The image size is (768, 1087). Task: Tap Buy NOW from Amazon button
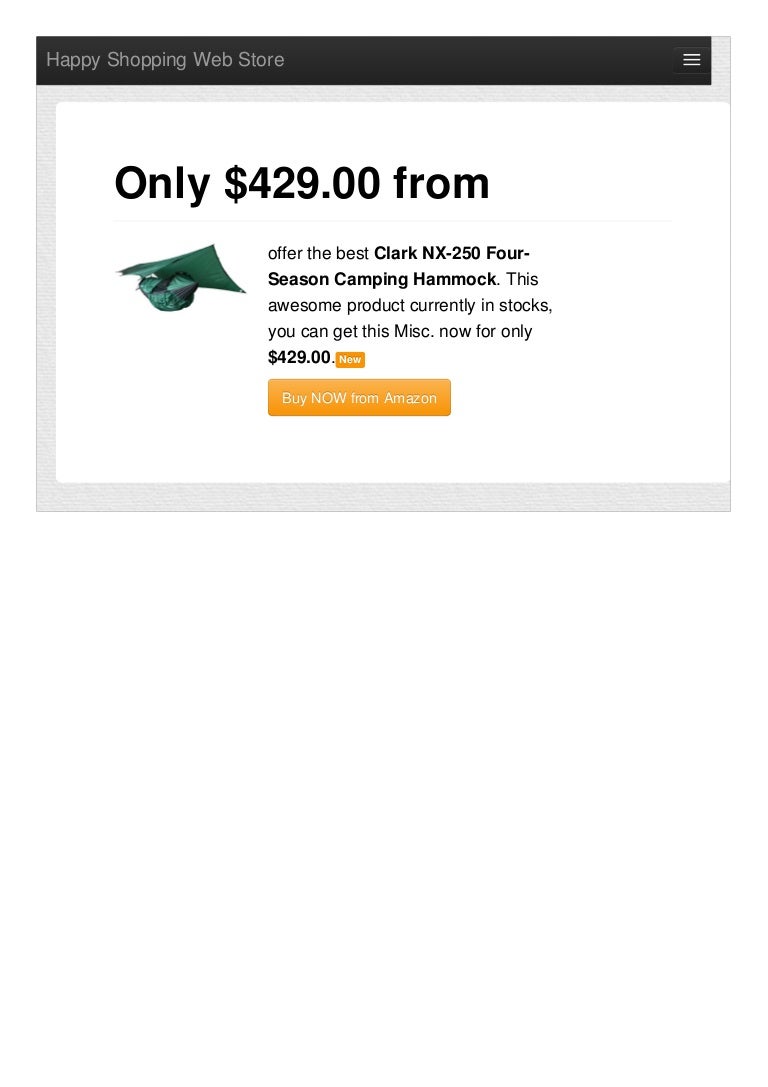359,398
